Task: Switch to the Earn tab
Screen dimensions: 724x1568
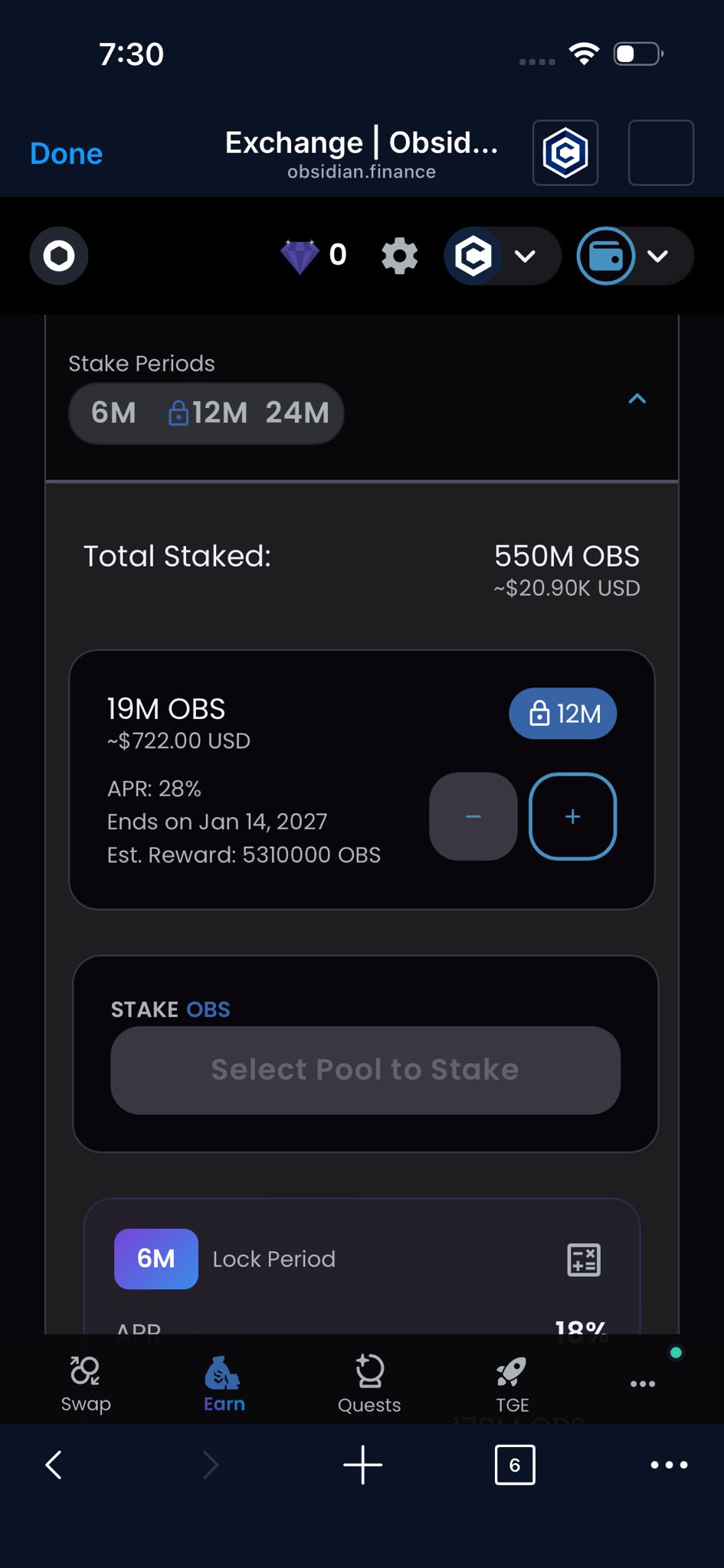Action: coord(224,1382)
